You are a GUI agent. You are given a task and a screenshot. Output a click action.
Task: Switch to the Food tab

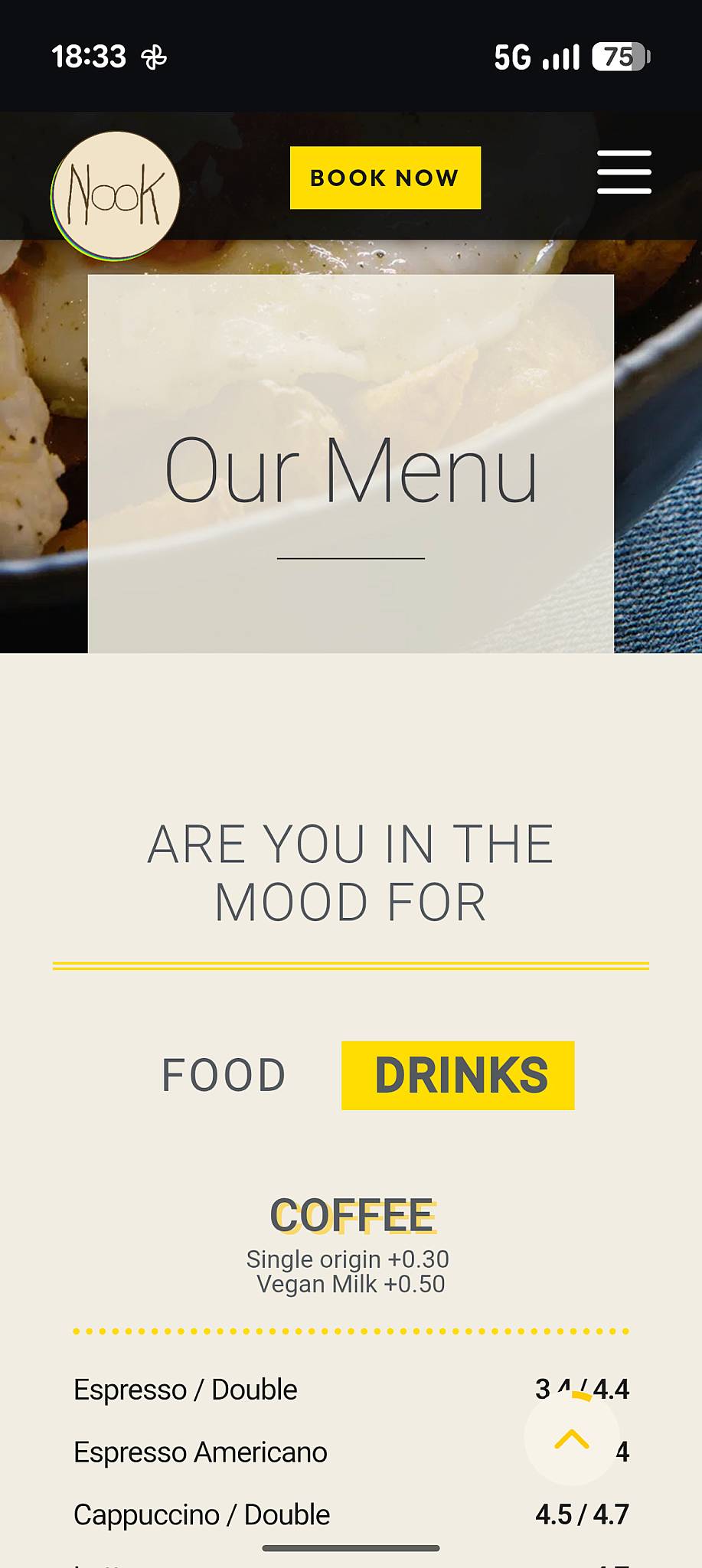coord(224,1075)
